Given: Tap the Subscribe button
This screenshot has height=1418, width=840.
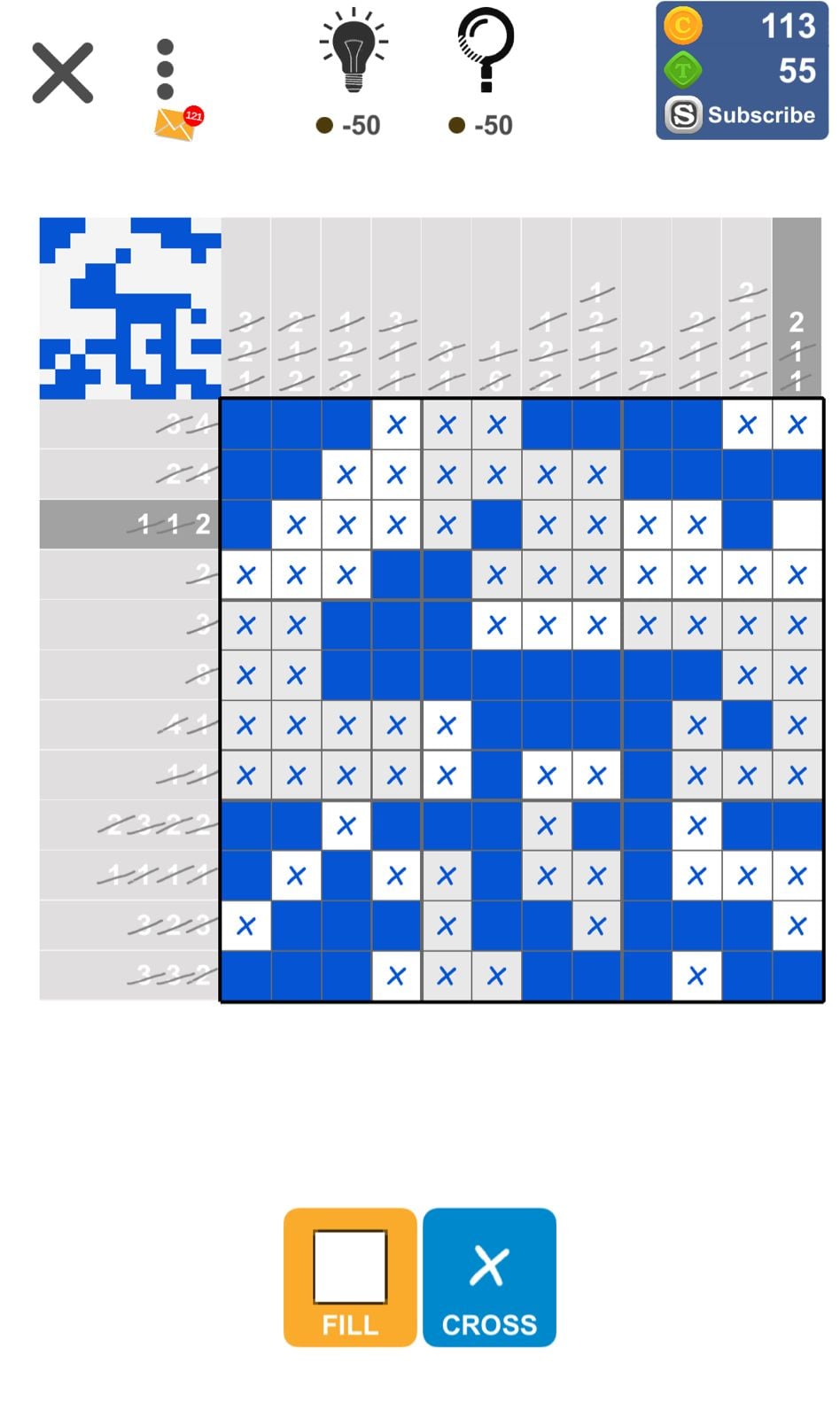Looking at the screenshot, I should point(742,115).
